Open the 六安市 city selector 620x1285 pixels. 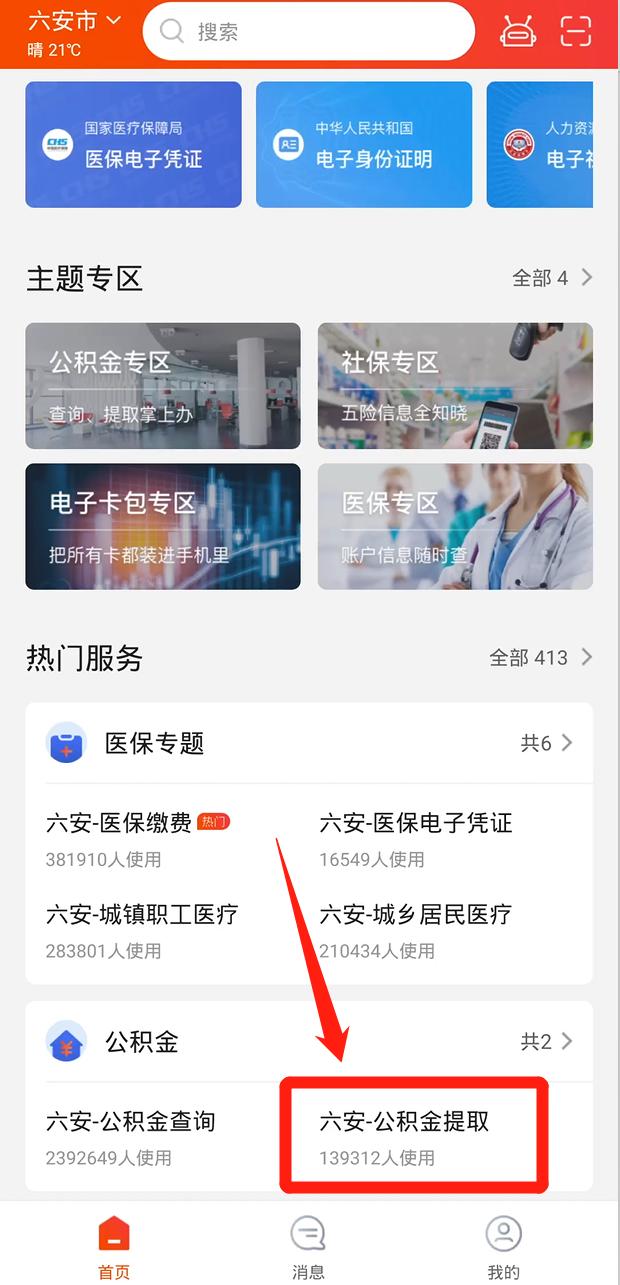coord(74,21)
